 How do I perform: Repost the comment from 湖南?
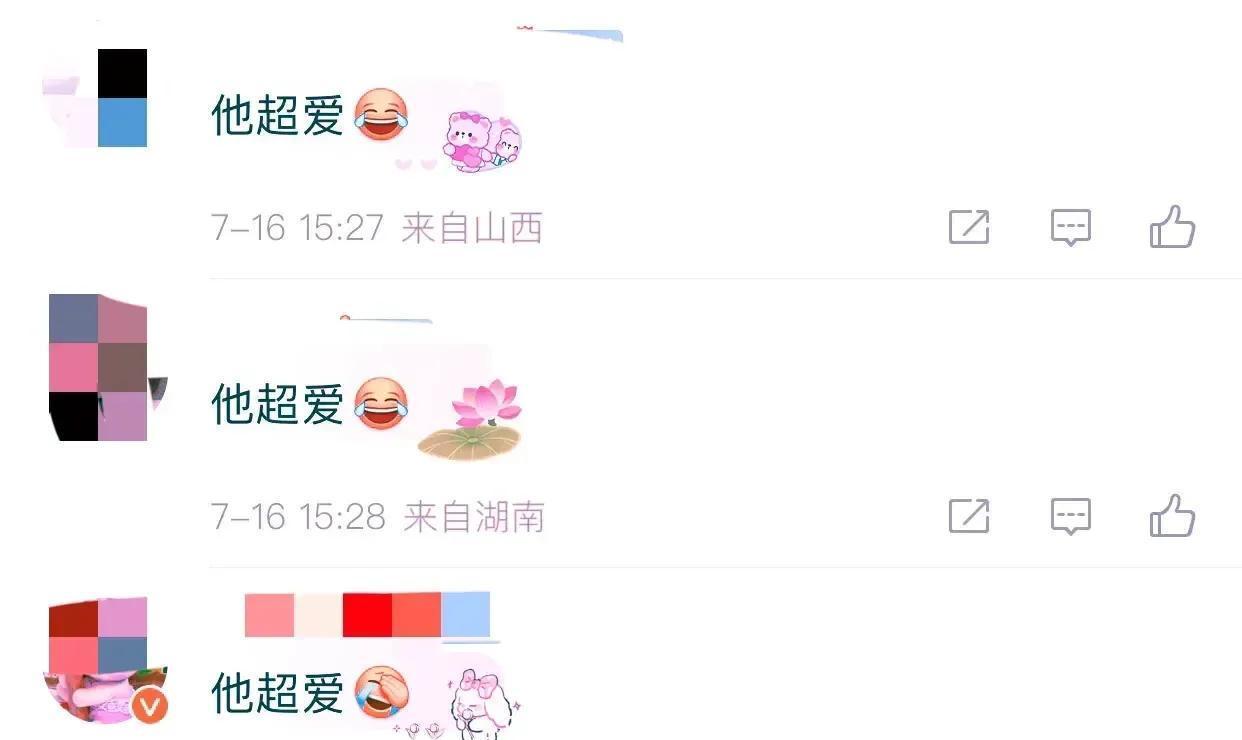tap(968, 517)
